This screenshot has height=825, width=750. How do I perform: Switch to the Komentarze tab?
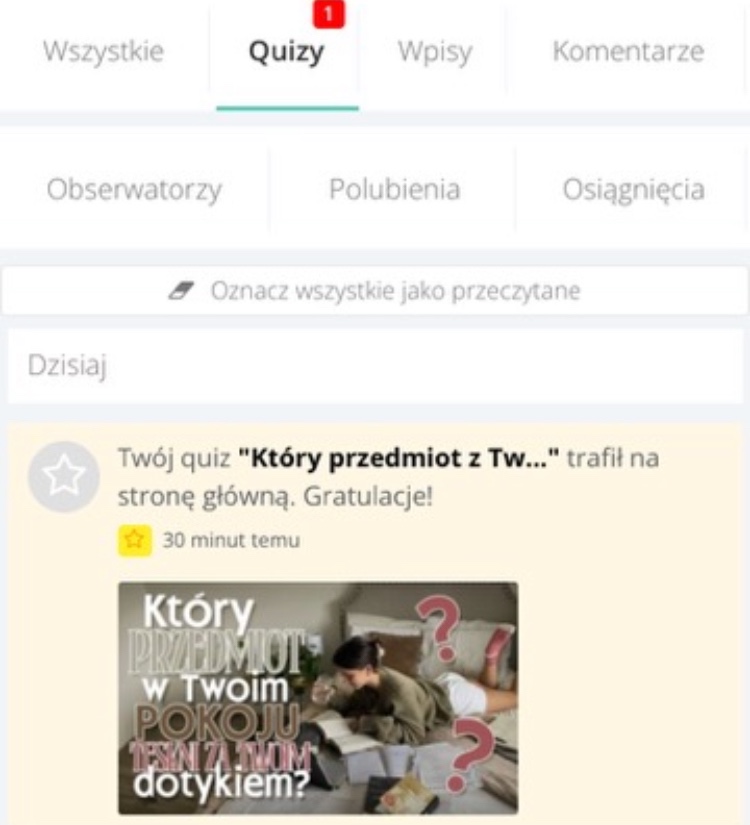628,53
